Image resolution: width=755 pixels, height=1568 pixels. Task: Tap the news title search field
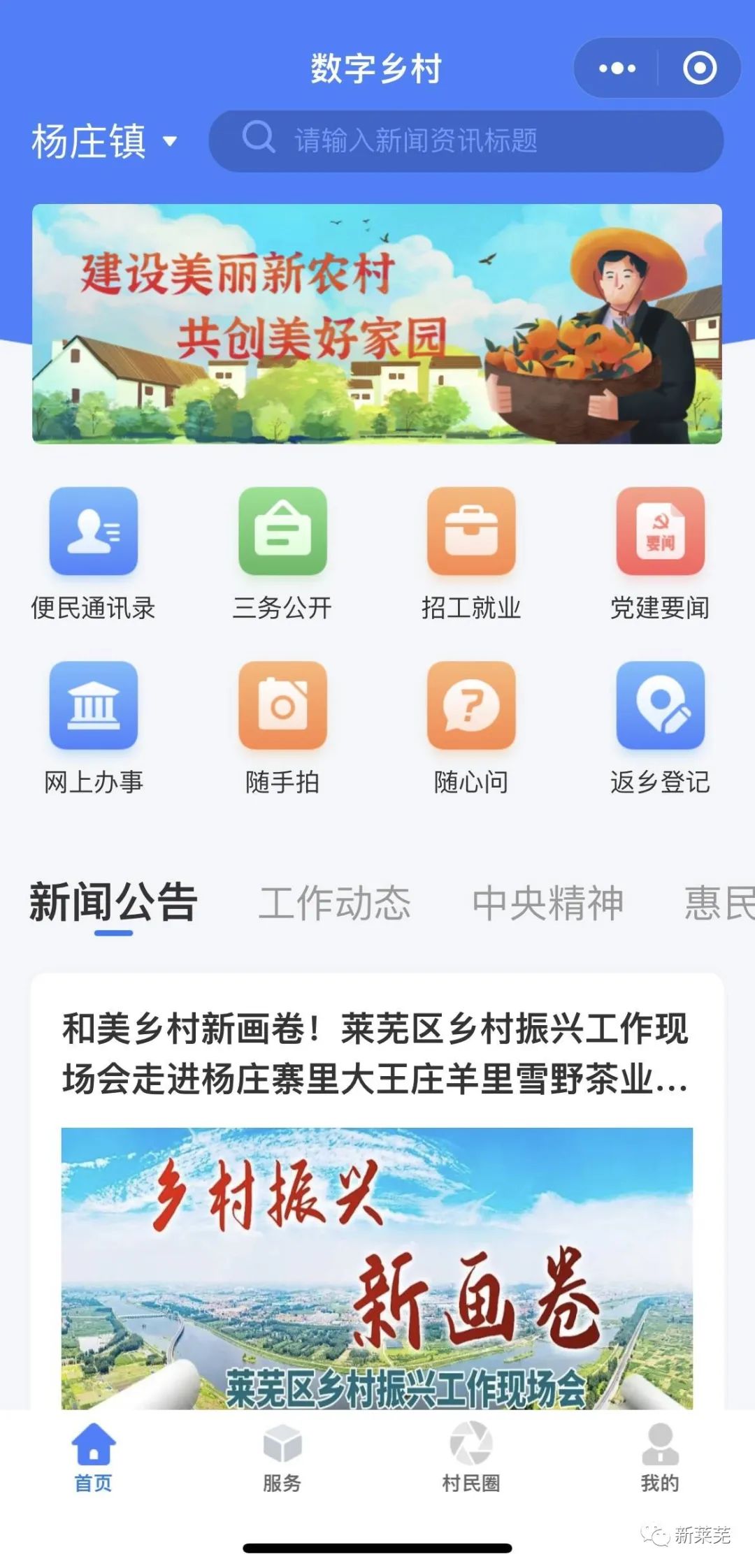click(466, 140)
